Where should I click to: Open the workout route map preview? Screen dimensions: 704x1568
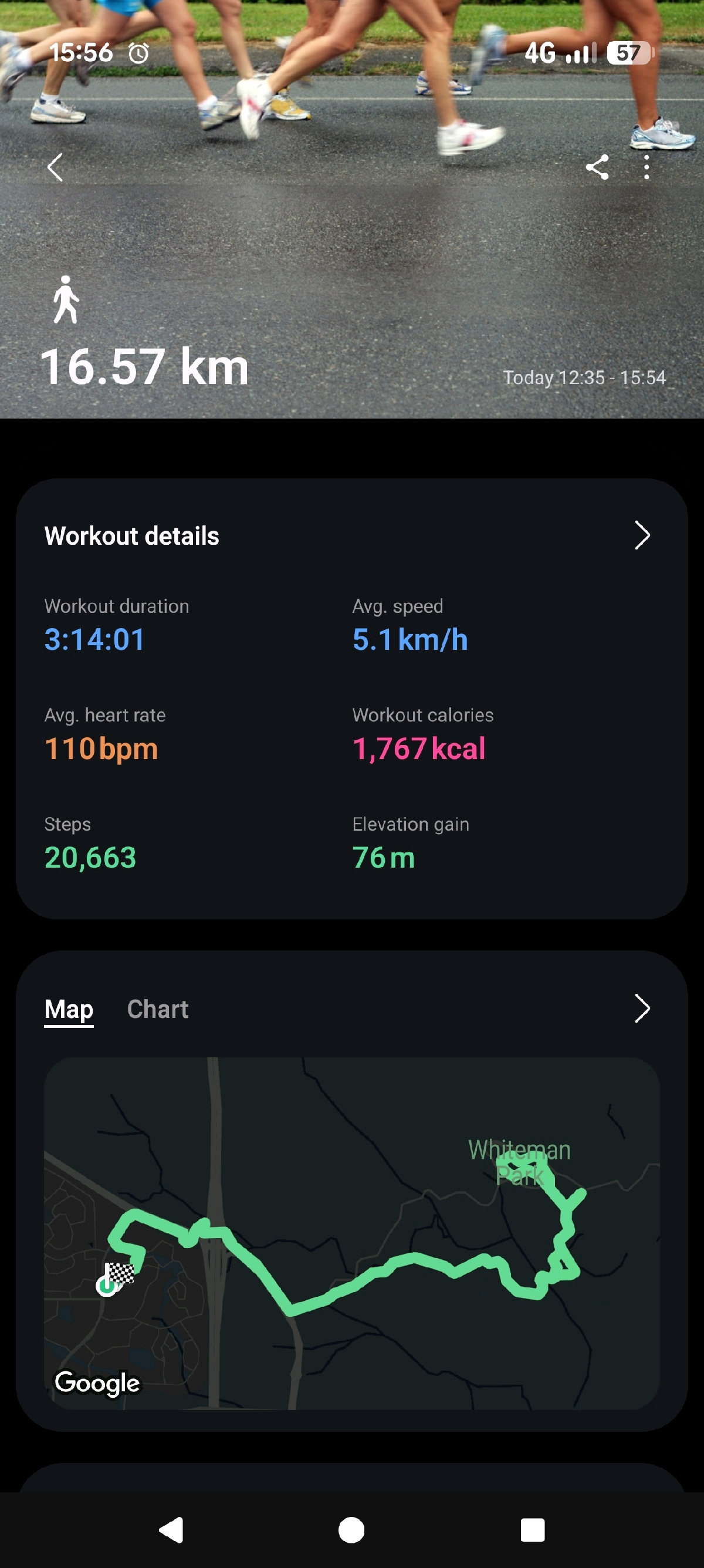351,1233
